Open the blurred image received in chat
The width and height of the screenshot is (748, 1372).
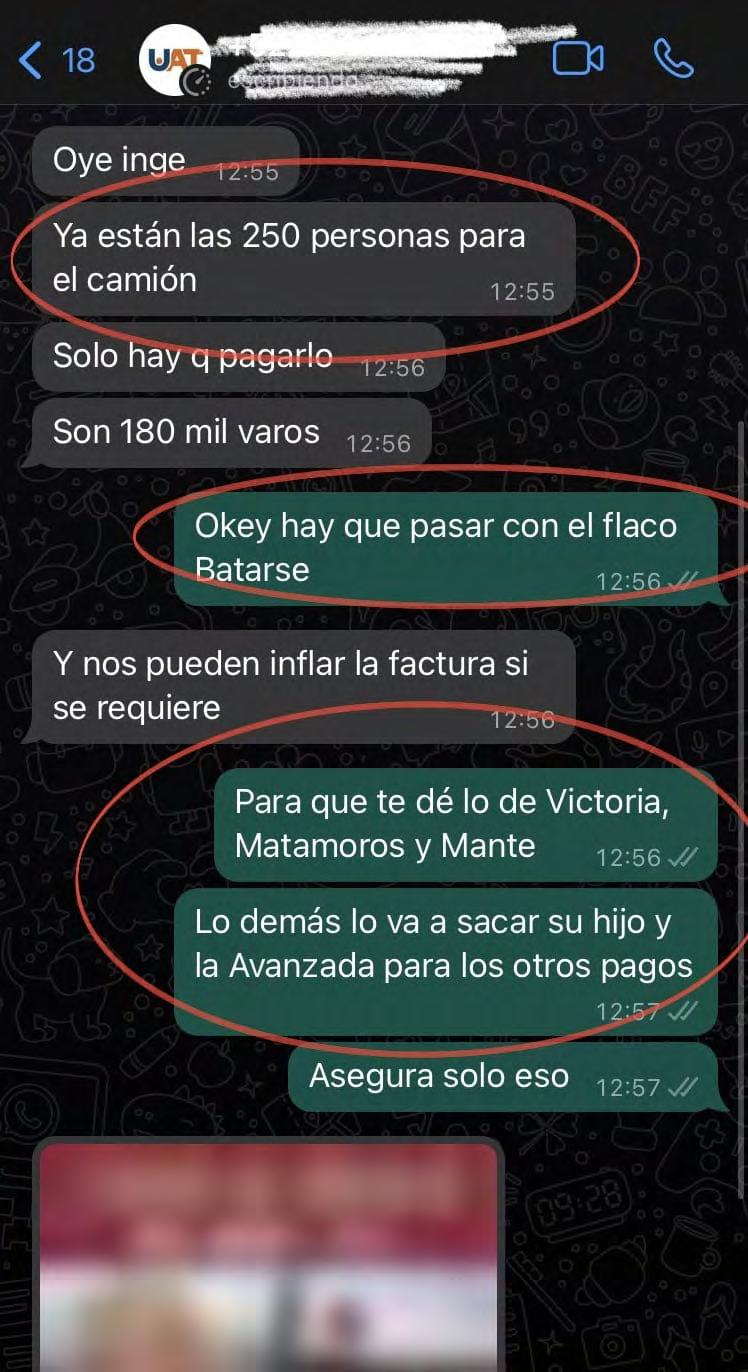point(268,1258)
